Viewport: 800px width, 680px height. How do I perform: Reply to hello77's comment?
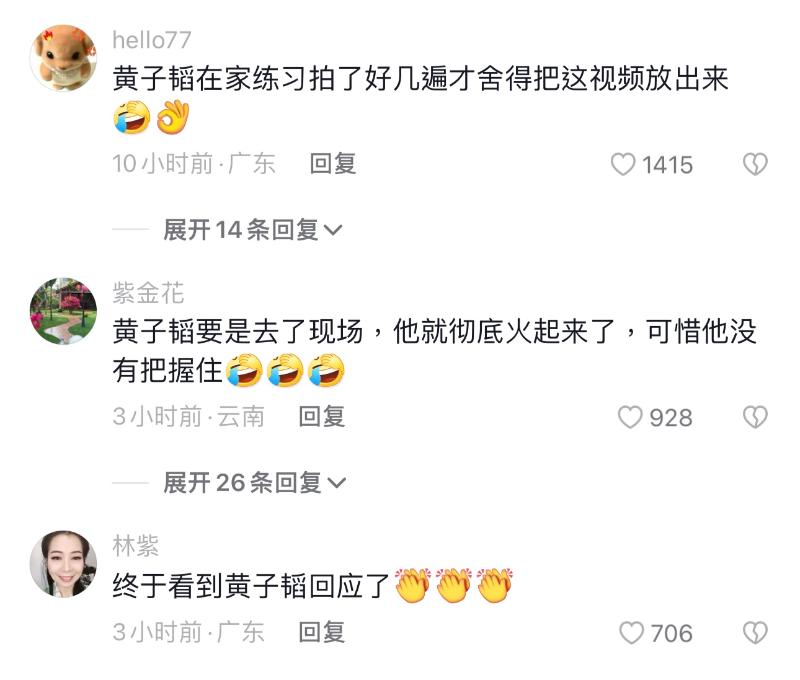point(333,164)
